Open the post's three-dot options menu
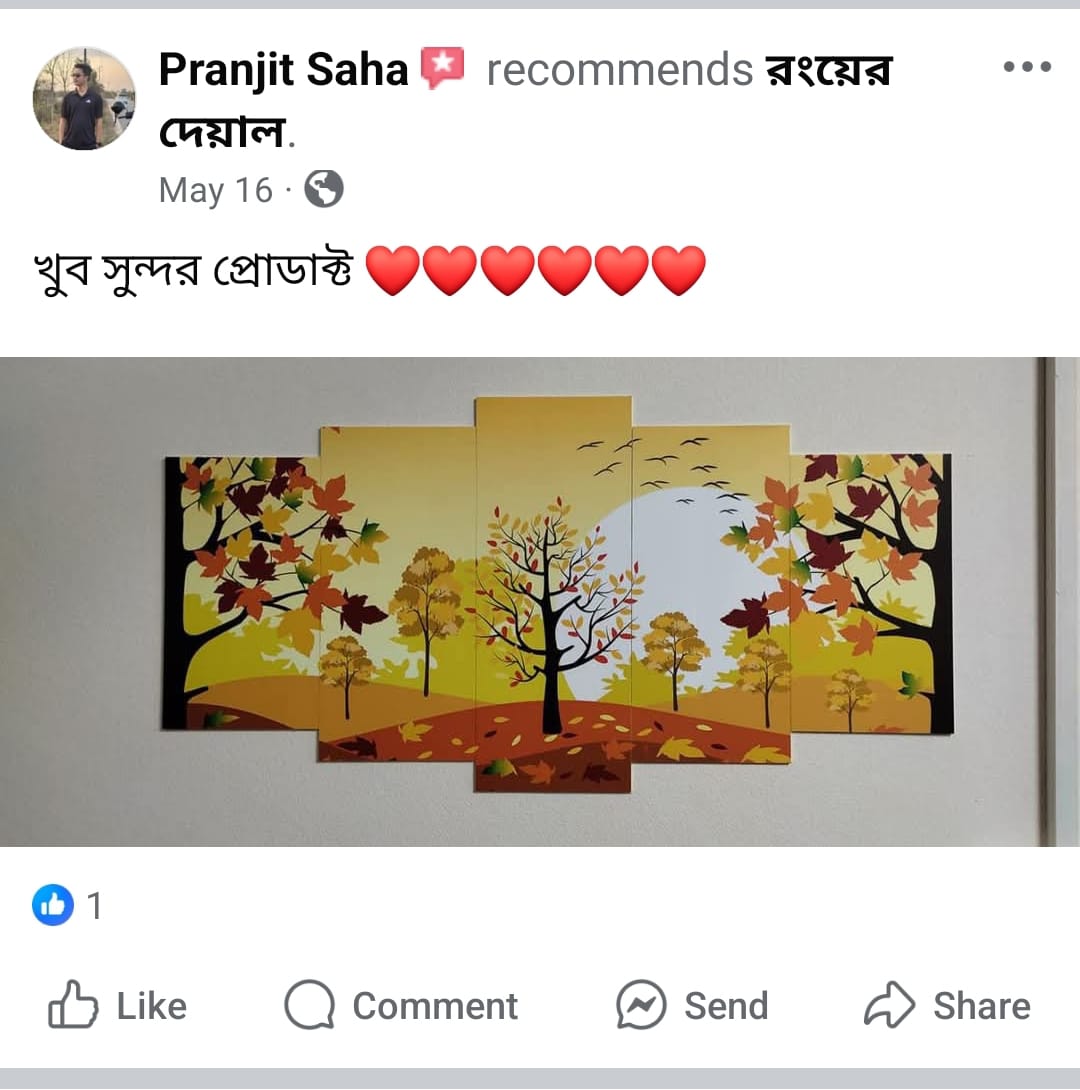Viewport: 1080px width, 1090px height. coord(1026,68)
